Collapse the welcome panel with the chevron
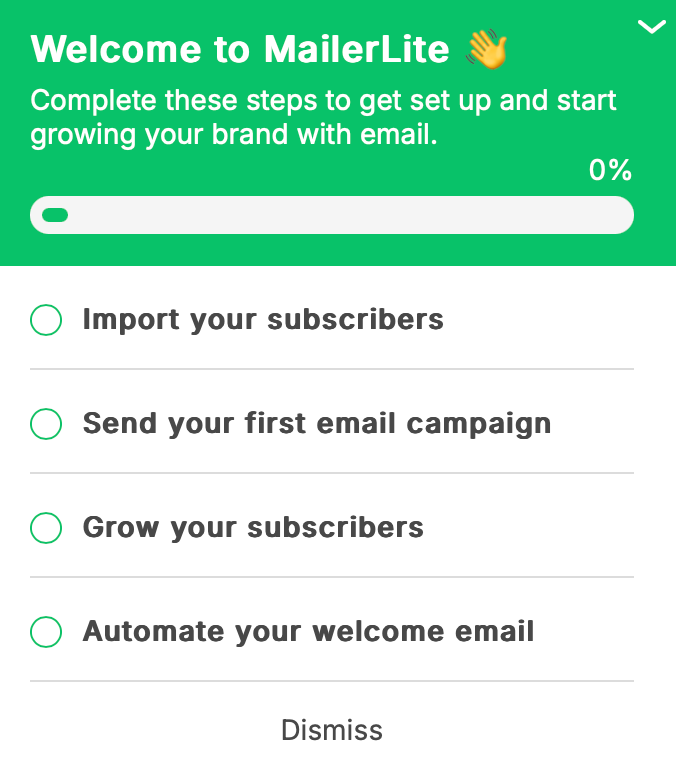 [651, 27]
